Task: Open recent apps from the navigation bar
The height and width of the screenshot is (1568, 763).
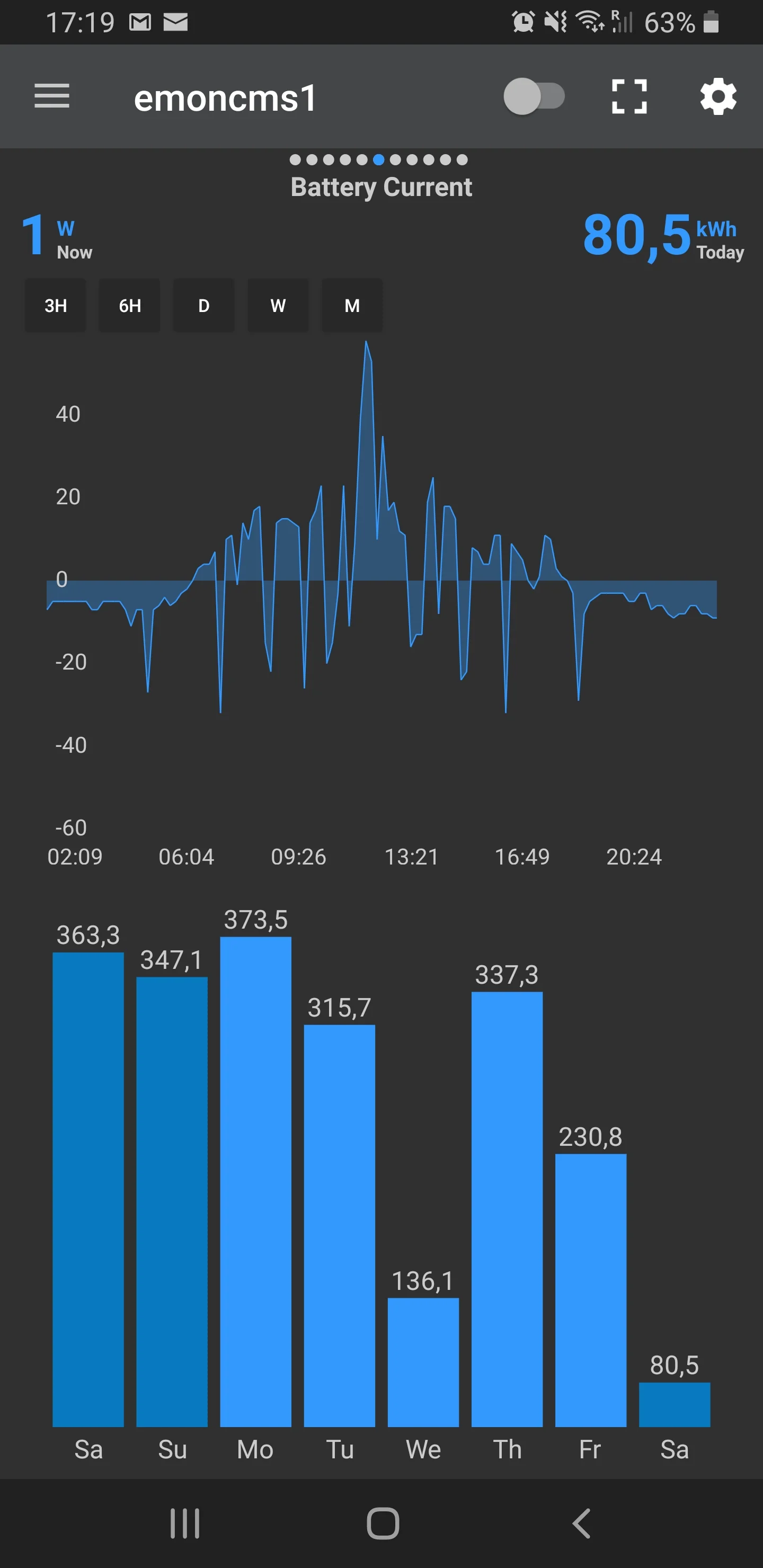Action: pos(184,1524)
